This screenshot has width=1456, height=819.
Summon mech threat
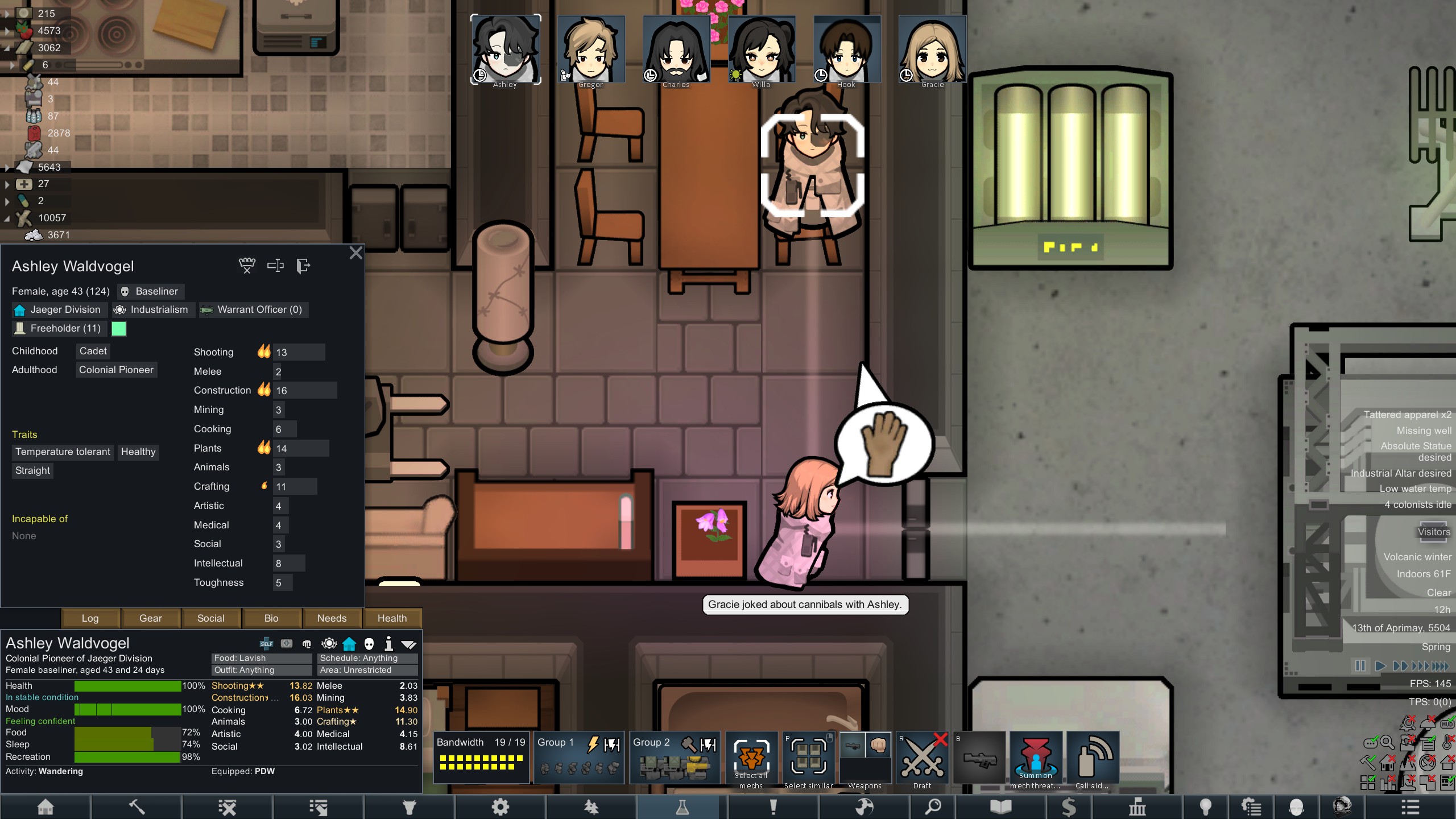pyautogui.click(x=1035, y=759)
